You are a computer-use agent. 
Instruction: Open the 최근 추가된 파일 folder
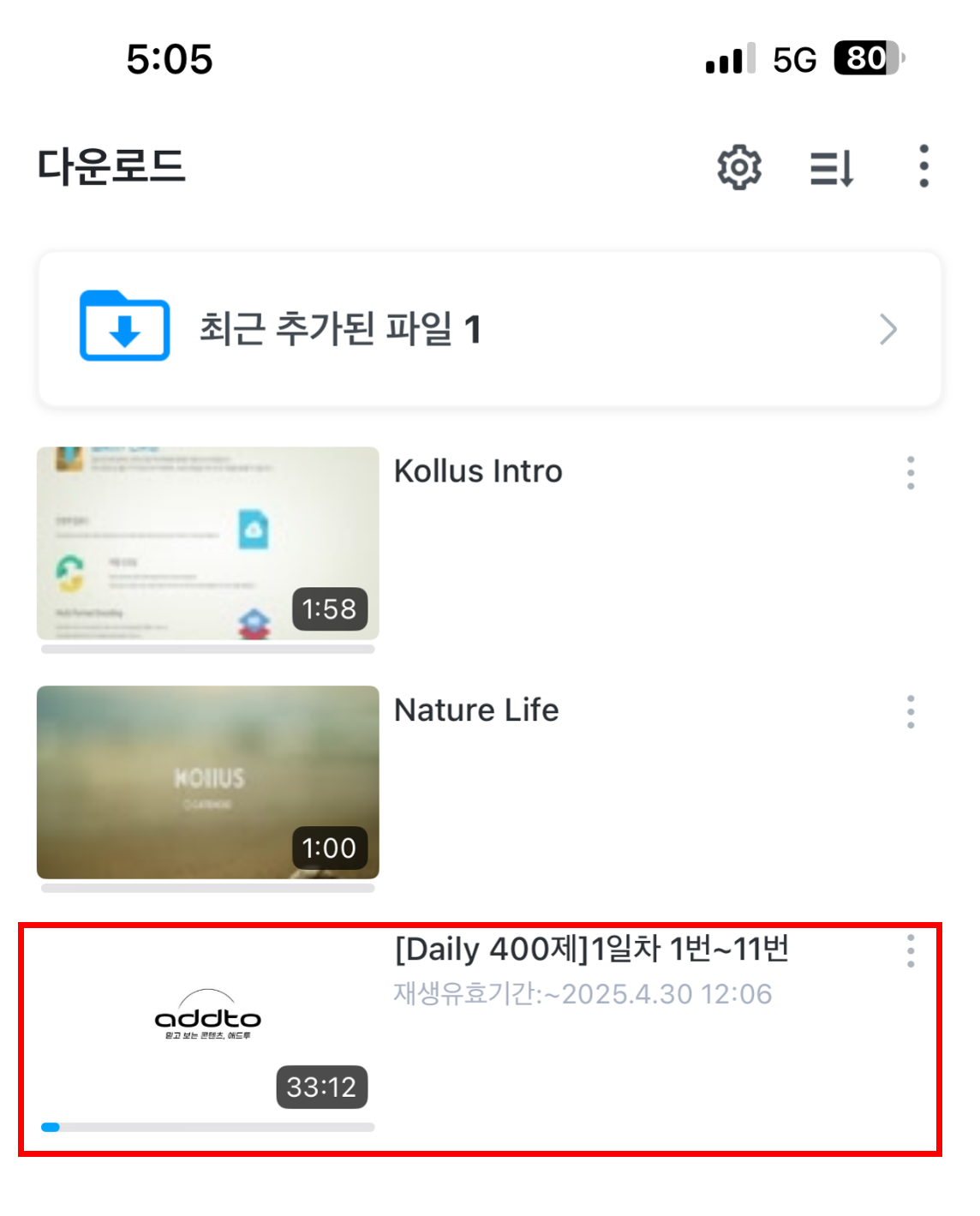[488, 329]
